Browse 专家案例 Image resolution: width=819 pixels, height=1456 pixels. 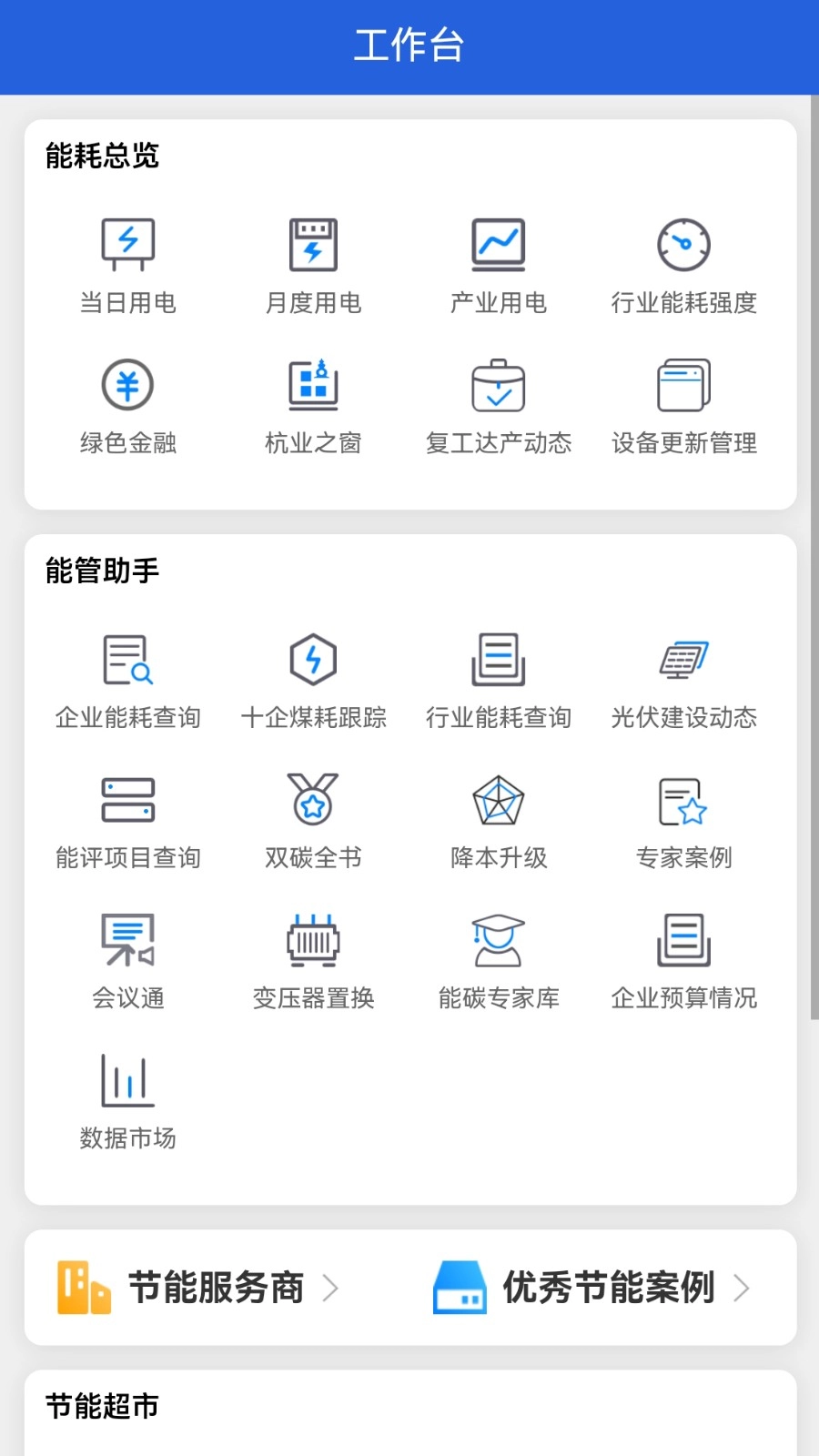684,819
